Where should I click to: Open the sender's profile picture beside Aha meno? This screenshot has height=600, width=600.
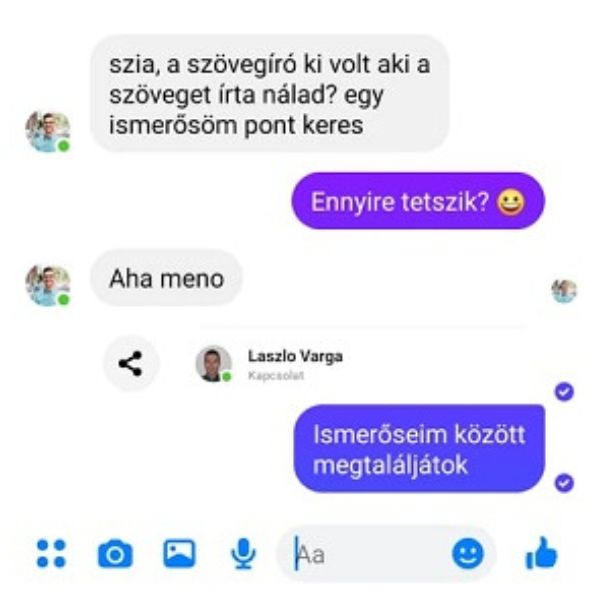tap(47, 284)
